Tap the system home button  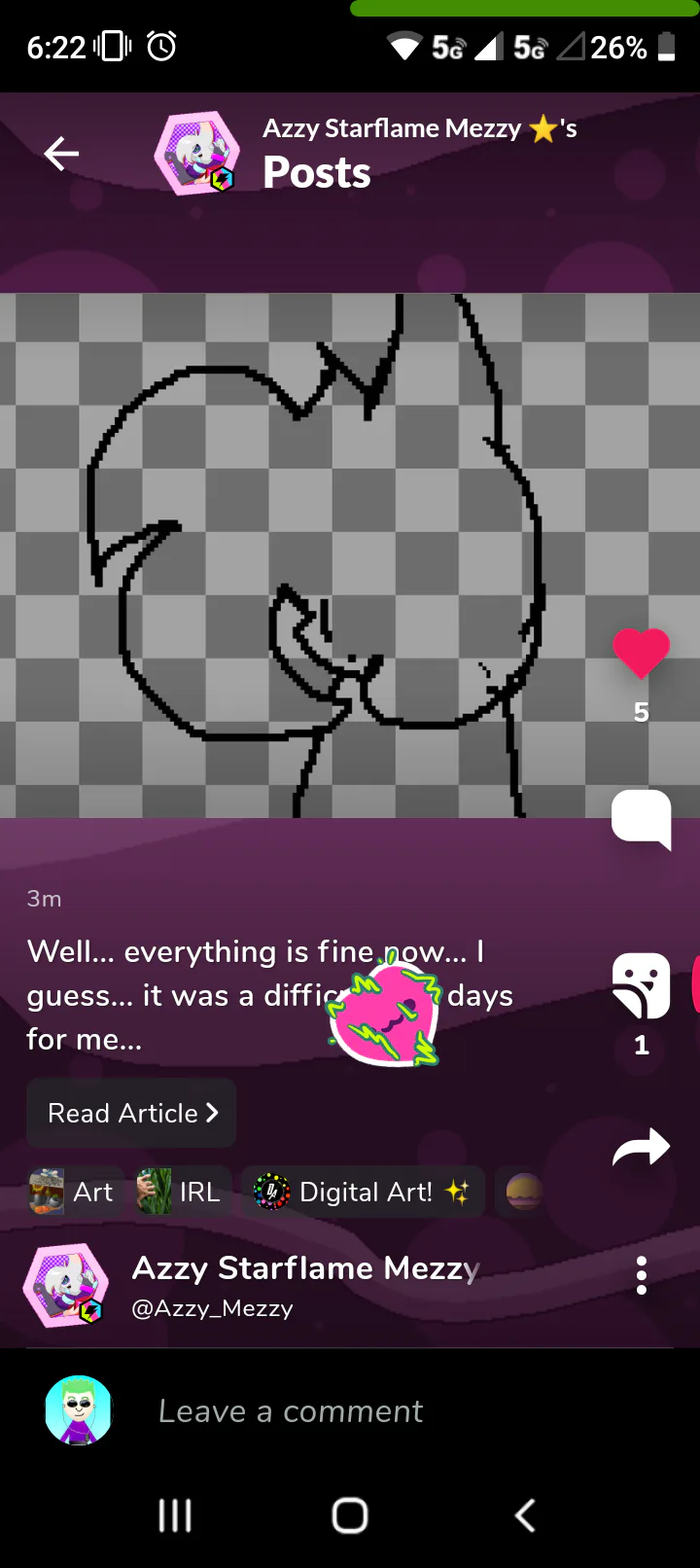click(350, 1515)
